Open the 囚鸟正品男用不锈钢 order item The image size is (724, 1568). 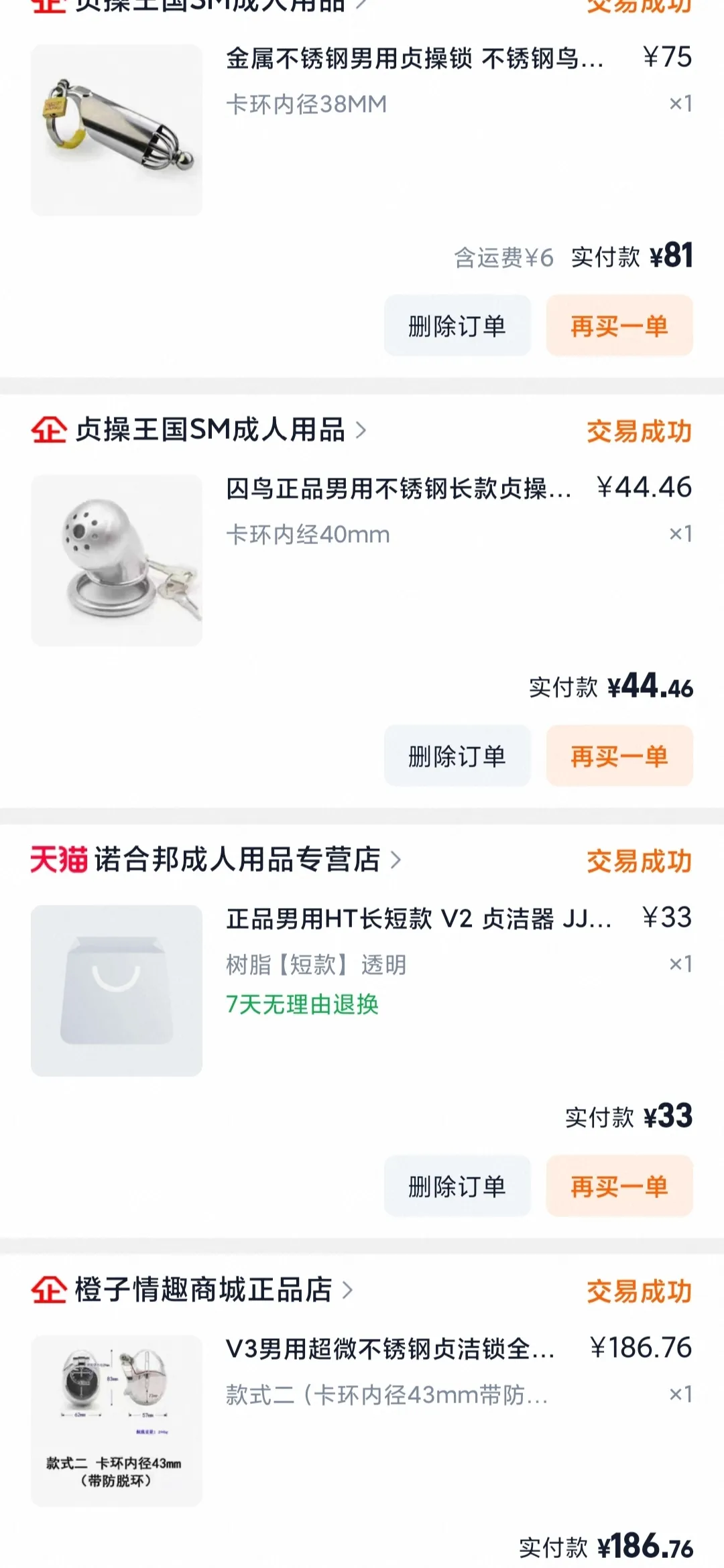coord(398,489)
